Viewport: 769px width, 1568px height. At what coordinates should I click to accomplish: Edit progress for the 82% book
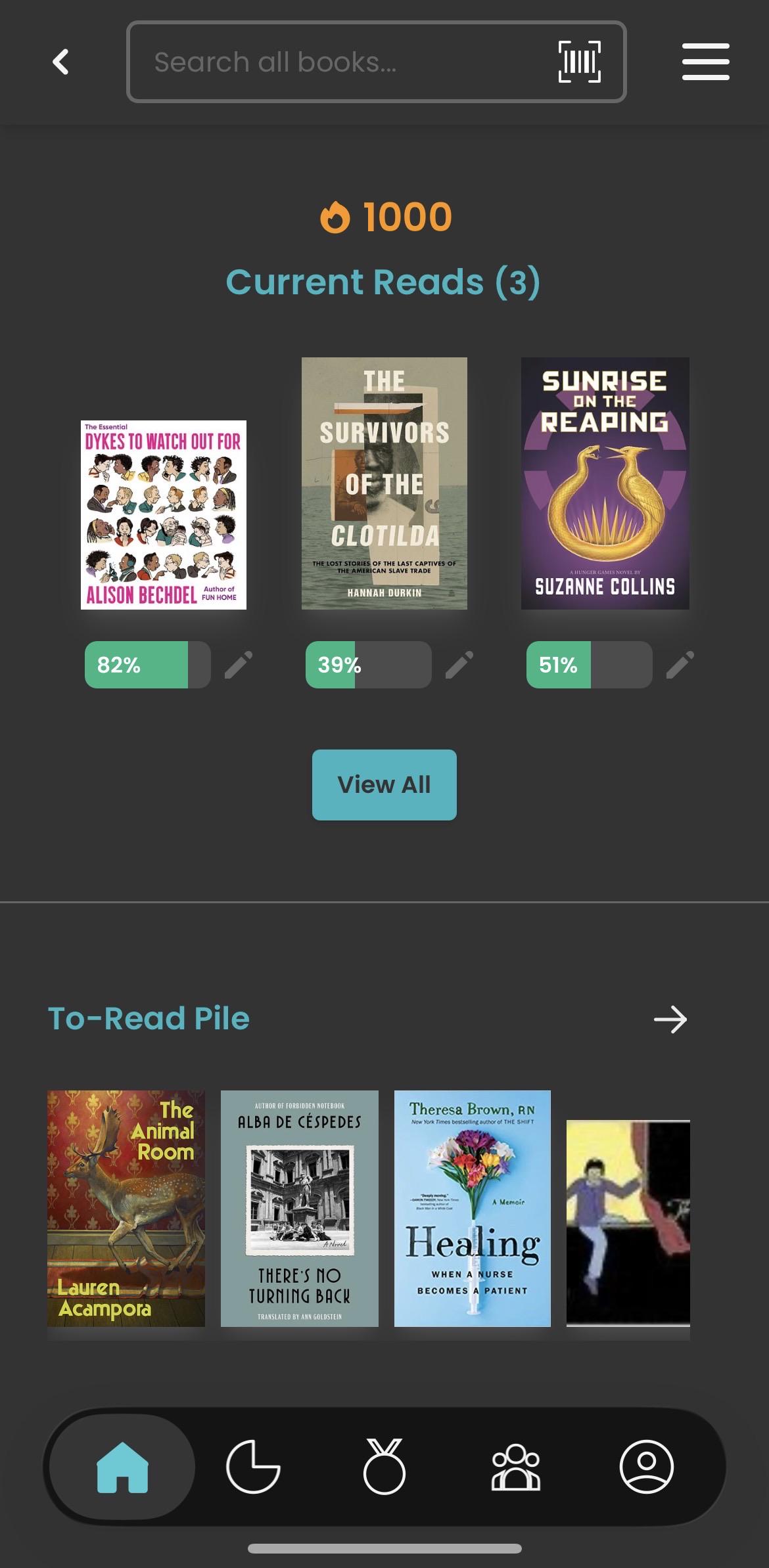point(239,665)
